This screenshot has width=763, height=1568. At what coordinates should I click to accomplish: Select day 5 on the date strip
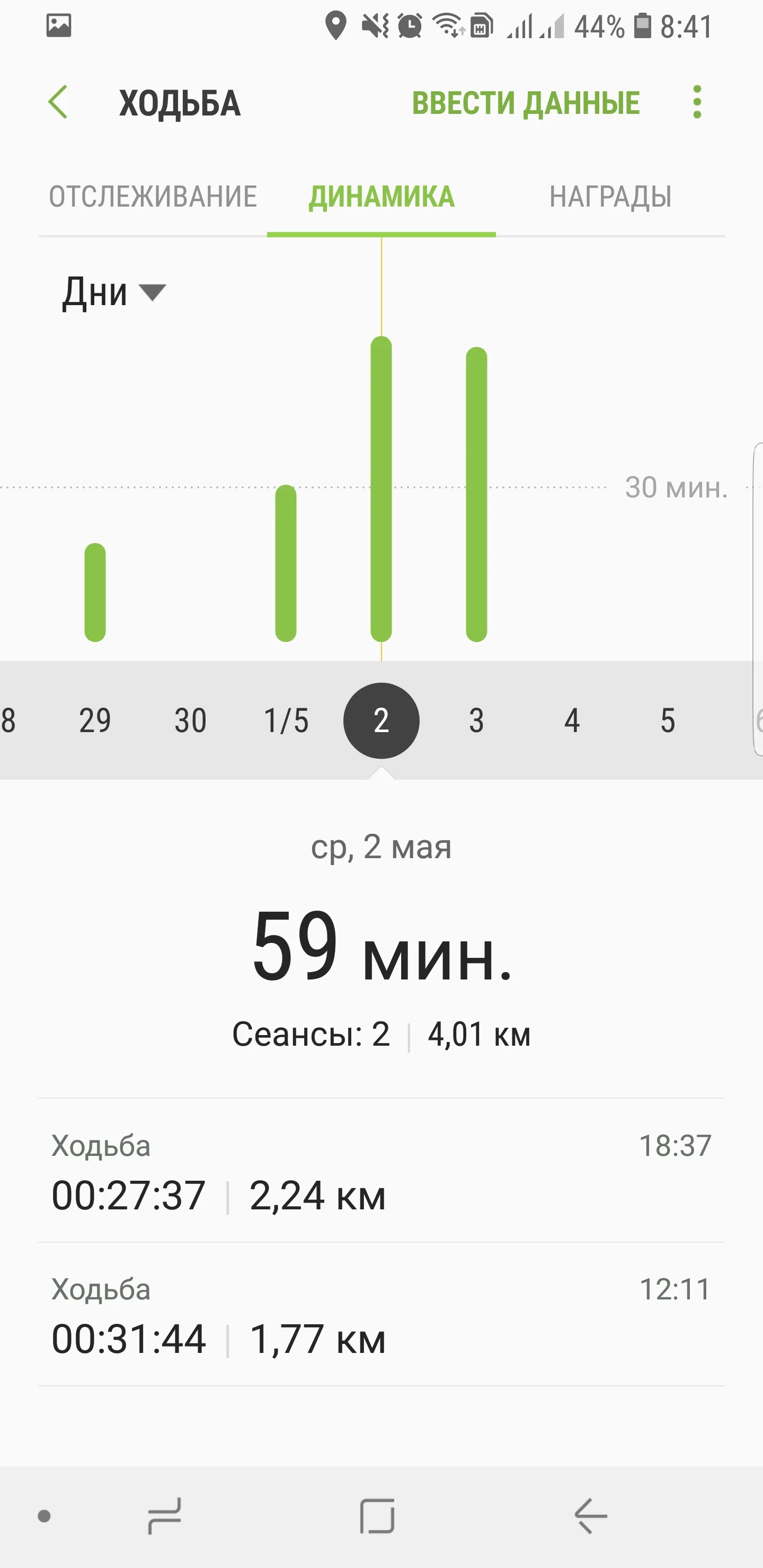click(x=668, y=720)
